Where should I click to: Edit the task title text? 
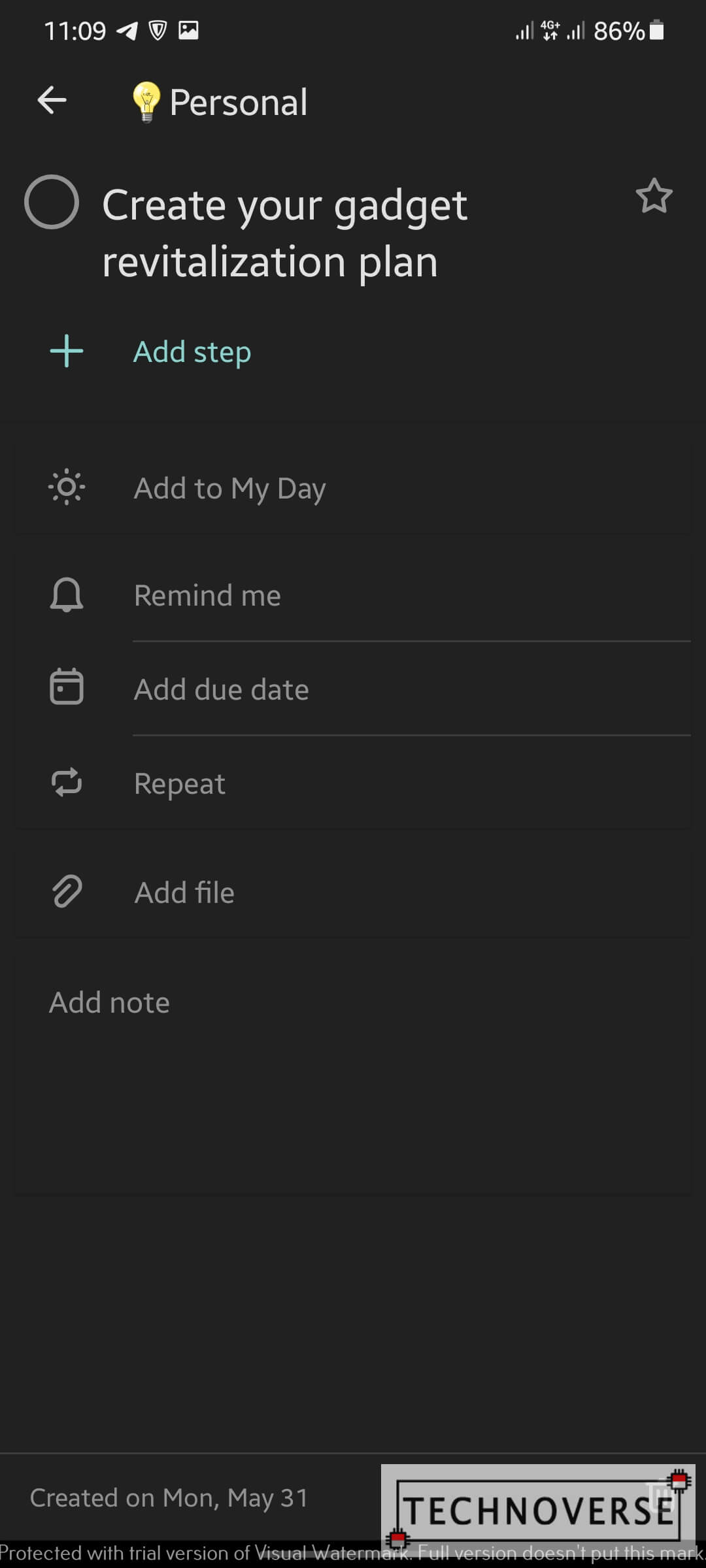[285, 233]
